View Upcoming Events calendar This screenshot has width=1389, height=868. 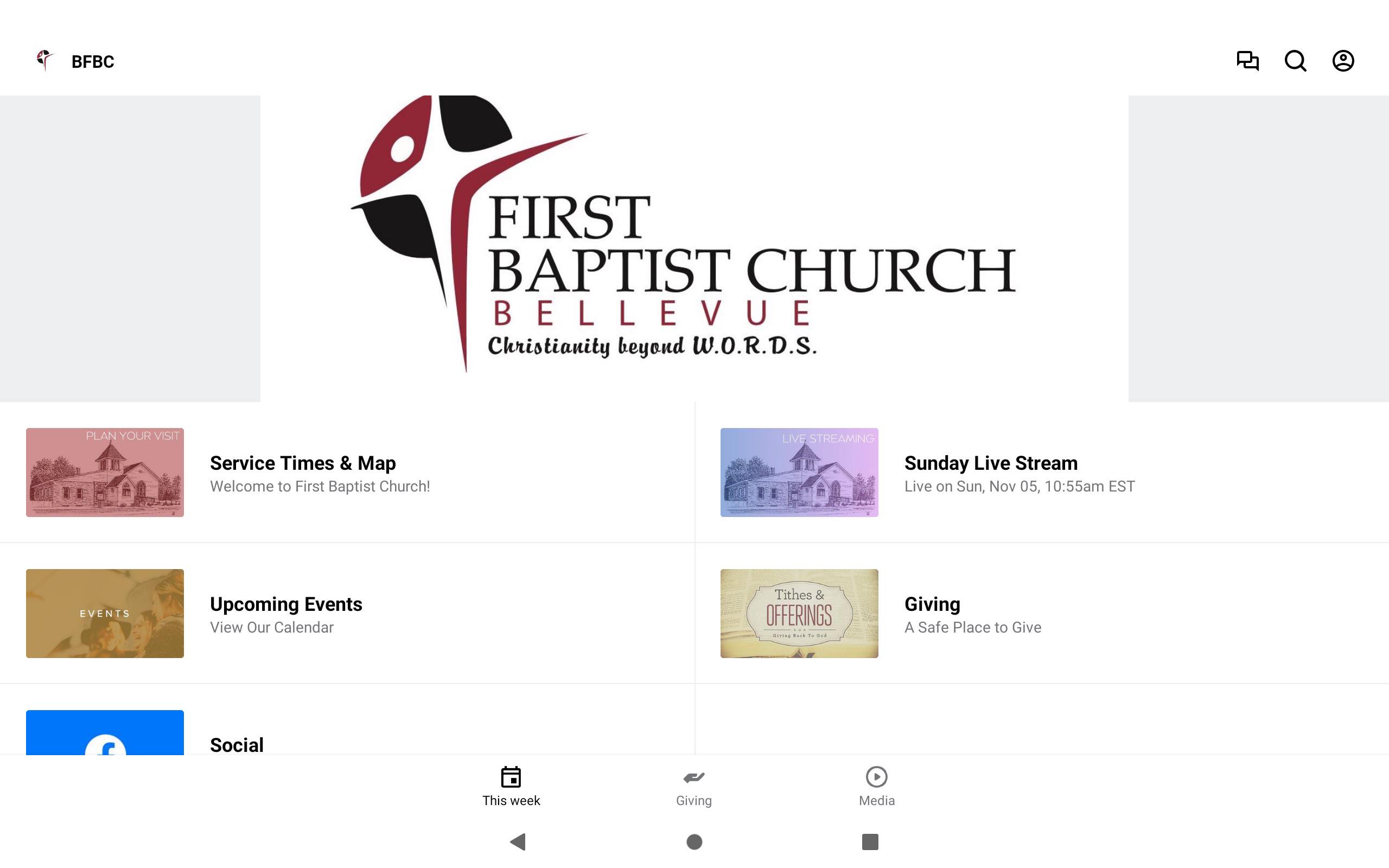coord(285,614)
